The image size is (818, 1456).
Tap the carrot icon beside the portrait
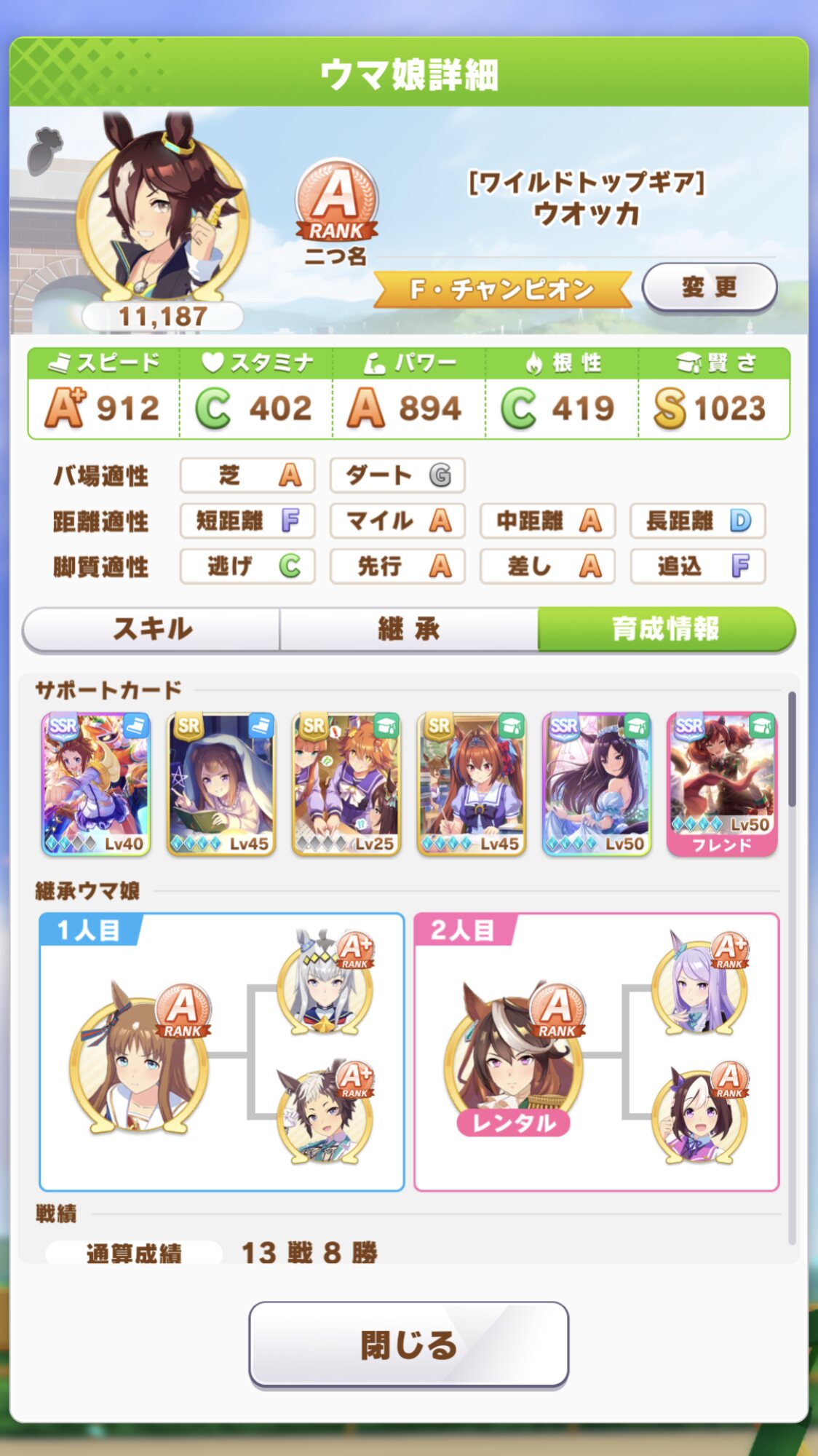tap(45, 151)
